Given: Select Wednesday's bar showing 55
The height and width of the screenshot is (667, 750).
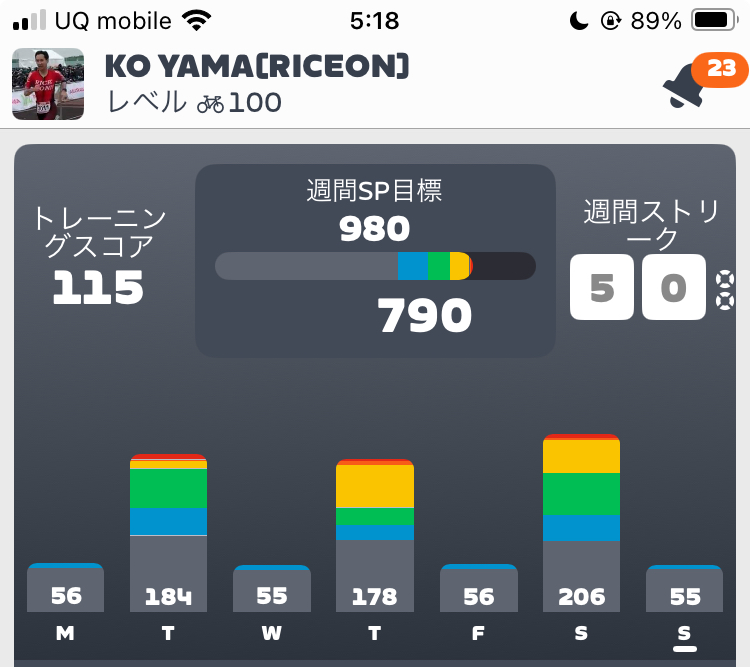Looking at the screenshot, I should pos(271,589).
